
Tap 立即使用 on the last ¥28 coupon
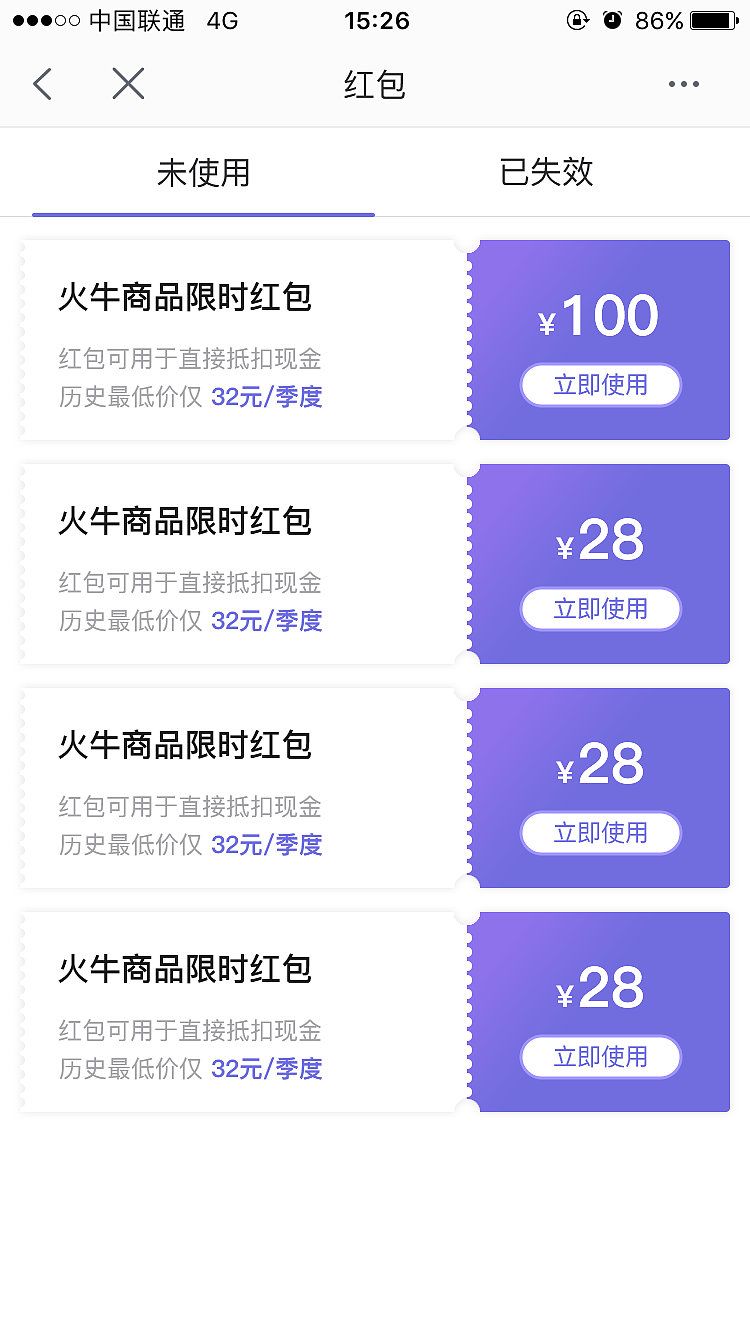[600, 1057]
